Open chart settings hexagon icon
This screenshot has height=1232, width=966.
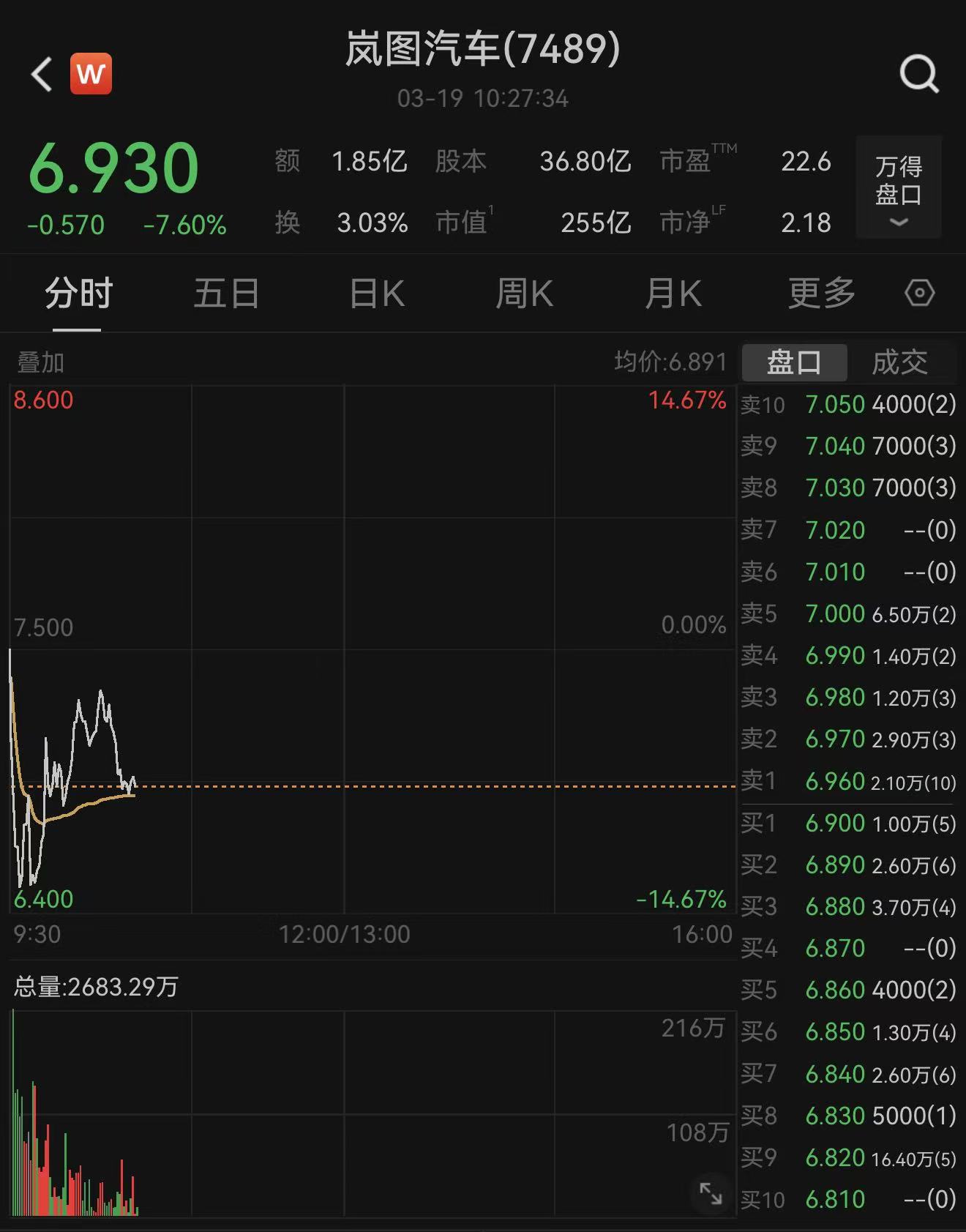click(x=919, y=294)
